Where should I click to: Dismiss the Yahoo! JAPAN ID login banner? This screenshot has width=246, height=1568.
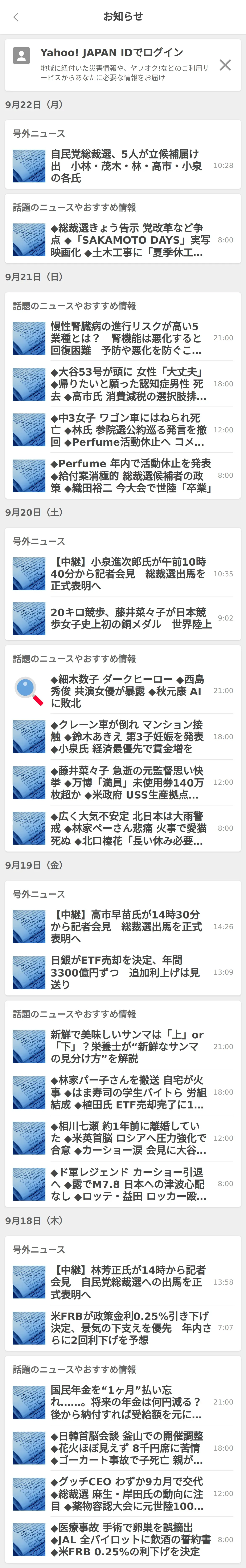[225, 65]
